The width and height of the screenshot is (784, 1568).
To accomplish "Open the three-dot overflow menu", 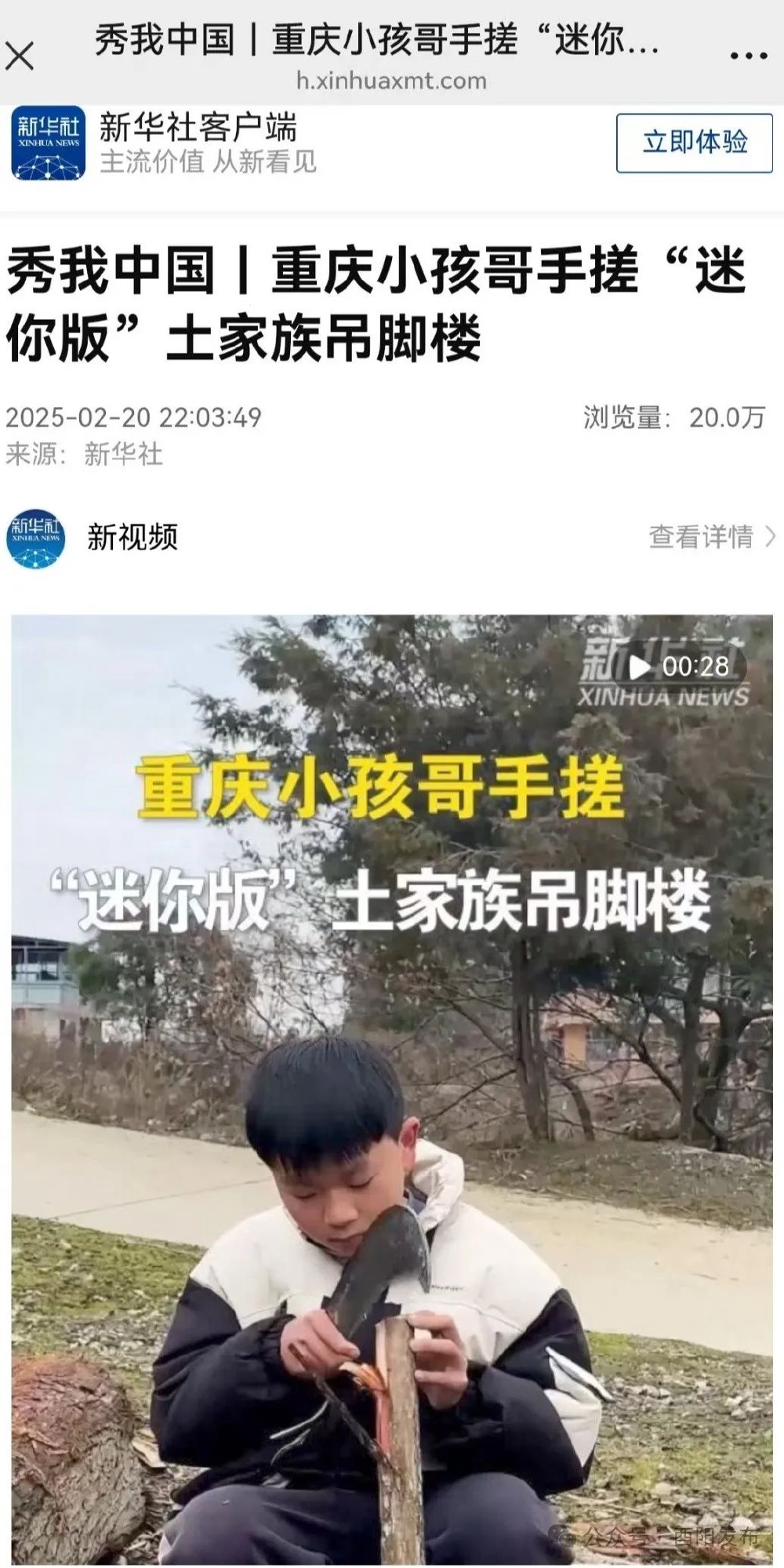I will (x=748, y=56).
